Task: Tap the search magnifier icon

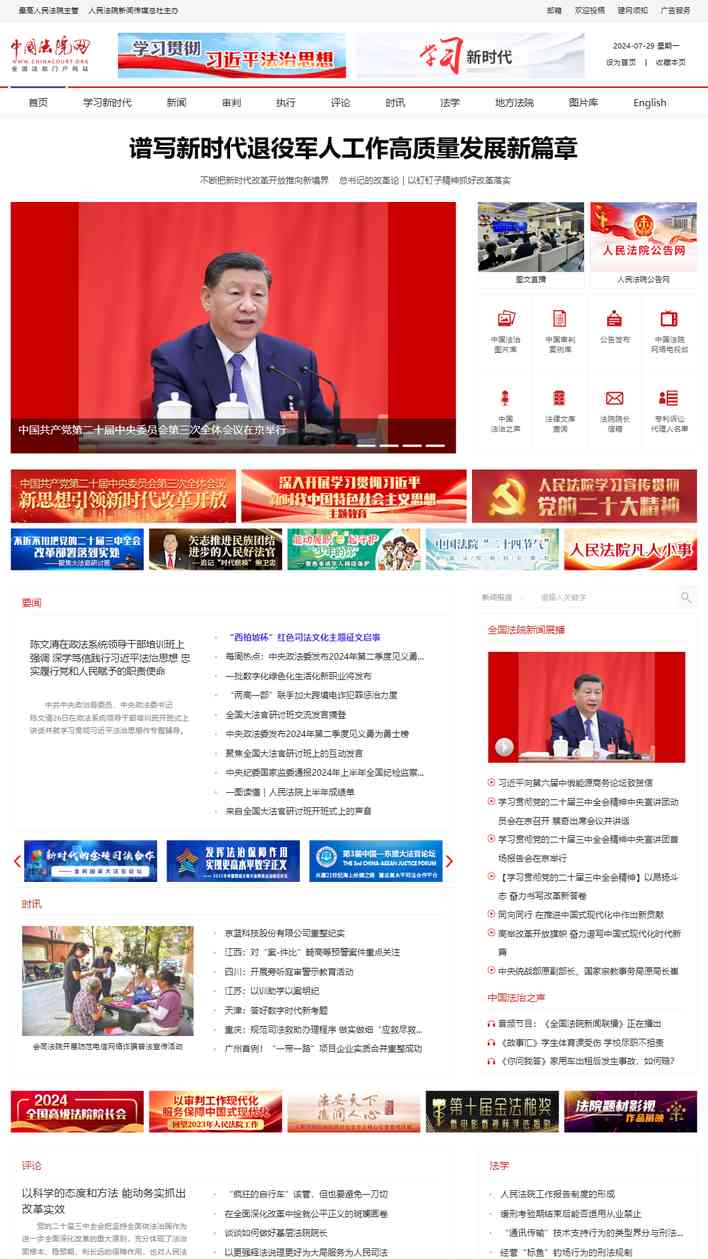Action: pos(686,597)
